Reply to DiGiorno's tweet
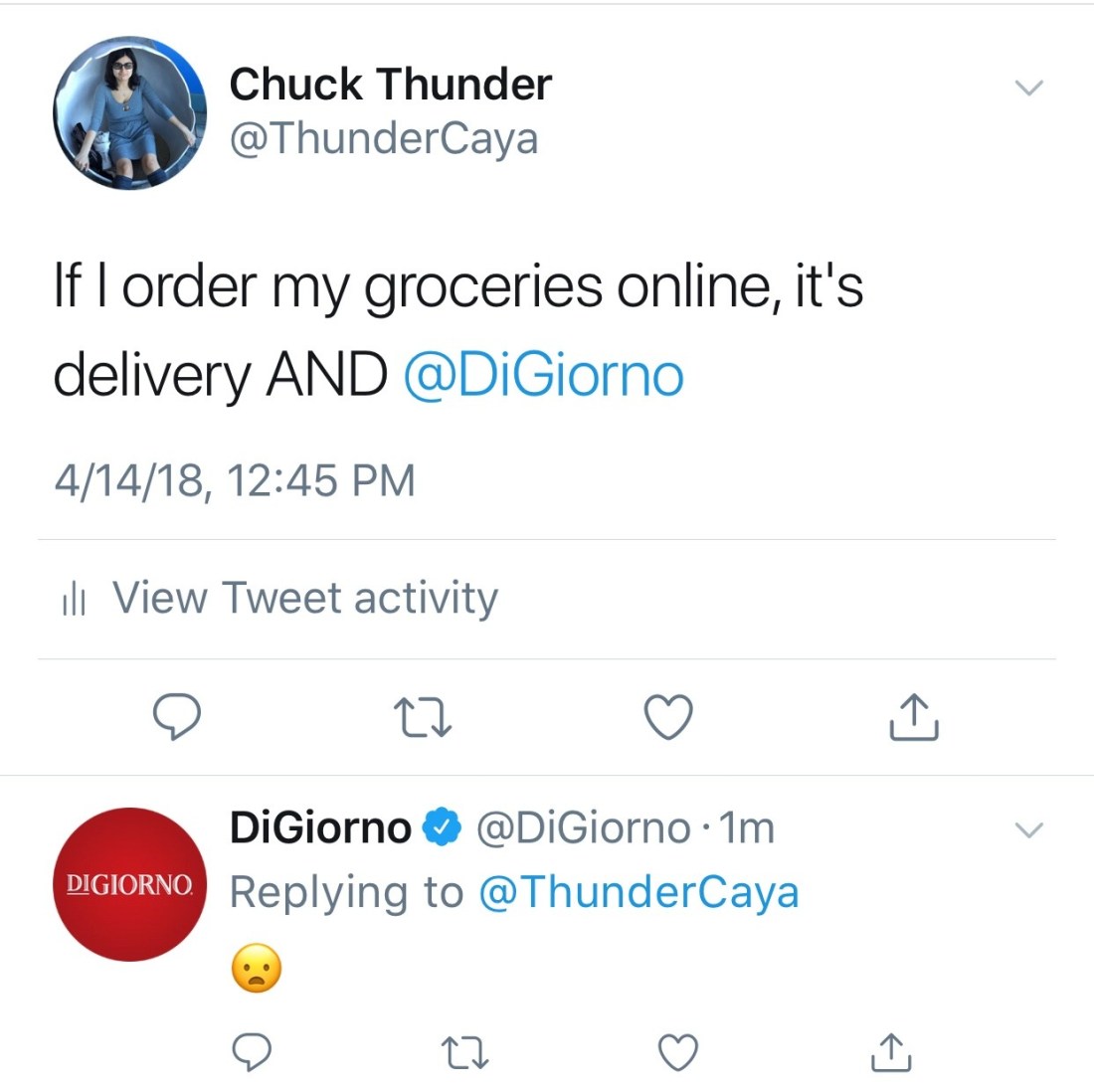The image size is (1094, 1092). point(253,1052)
